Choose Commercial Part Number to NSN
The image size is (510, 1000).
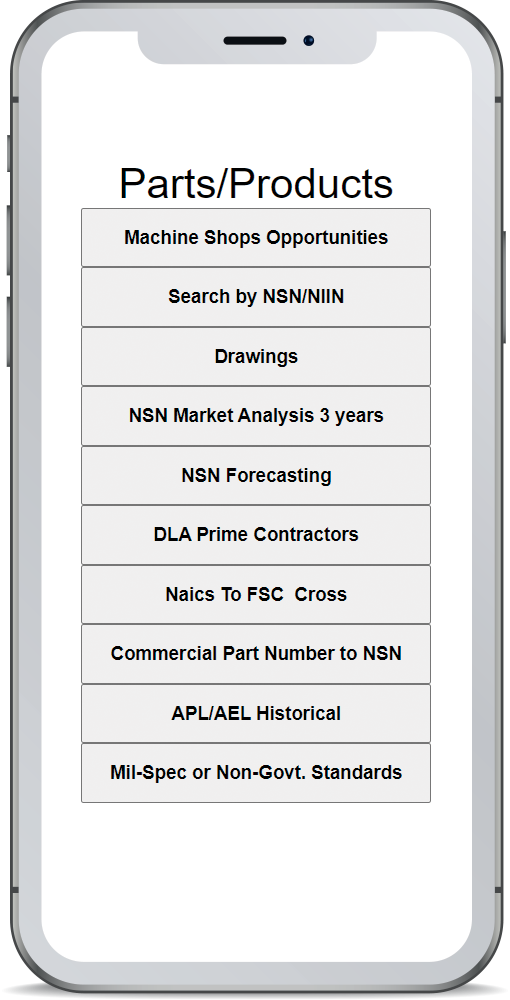[256, 654]
